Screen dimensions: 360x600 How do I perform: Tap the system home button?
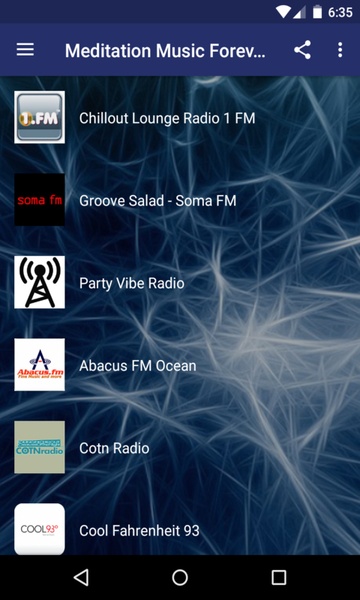click(x=180, y=577)
